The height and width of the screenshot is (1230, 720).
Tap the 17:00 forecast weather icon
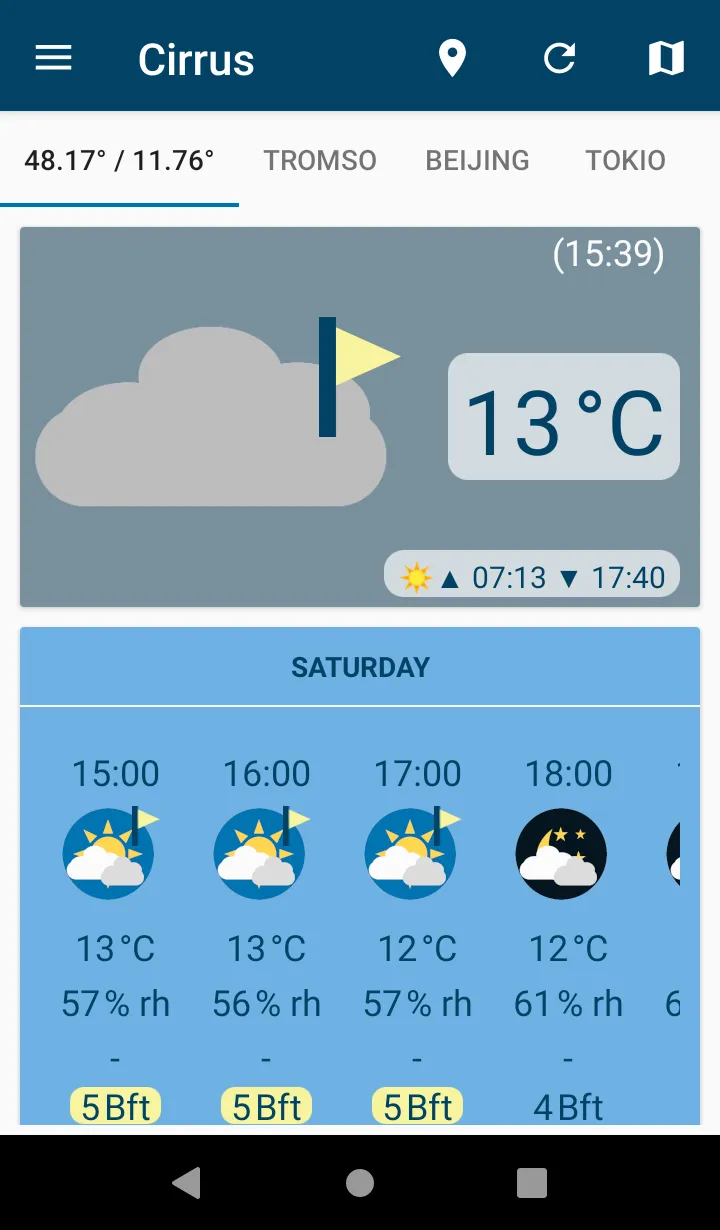coord(413,853)
